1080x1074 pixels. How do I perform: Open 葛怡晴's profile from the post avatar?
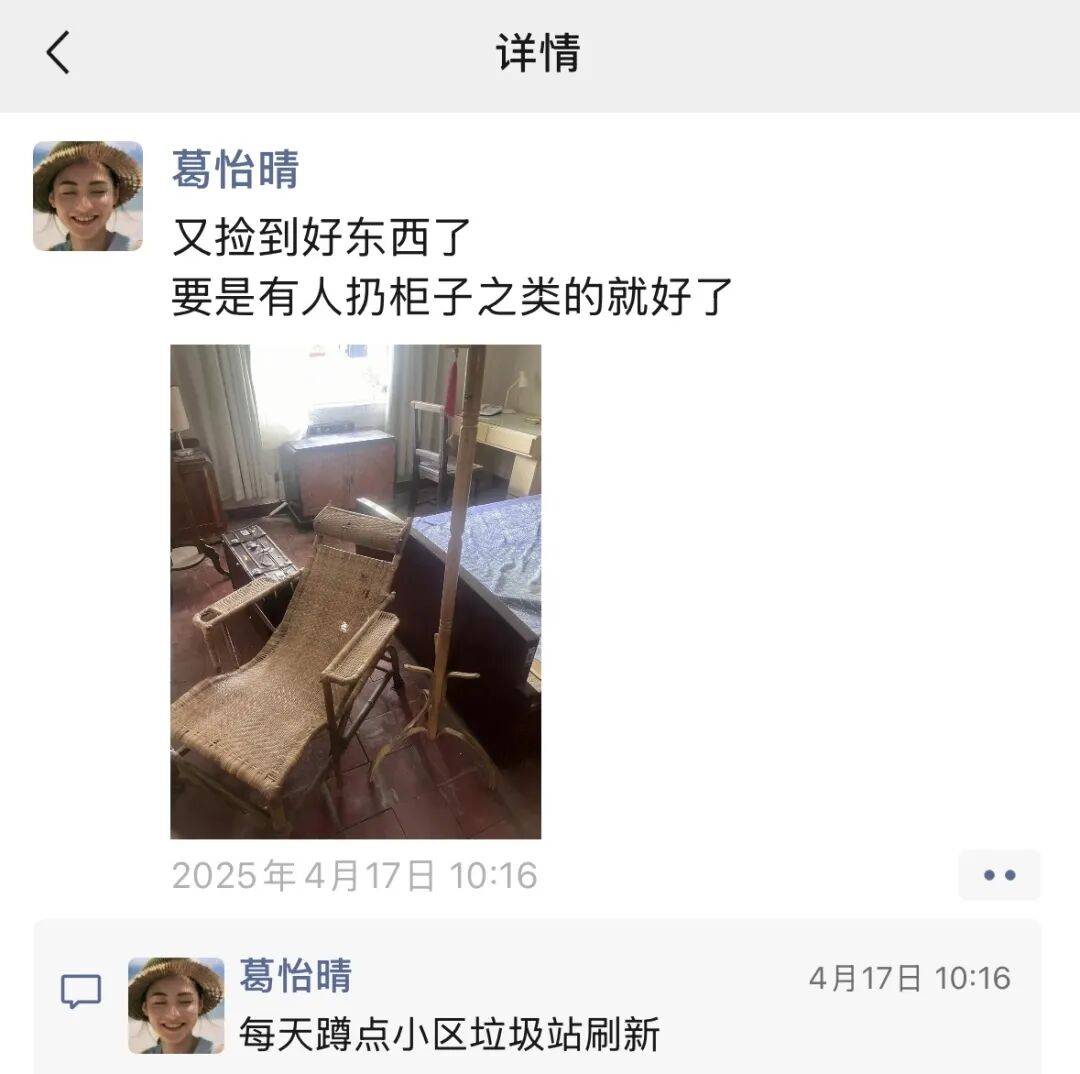(88, 196)
